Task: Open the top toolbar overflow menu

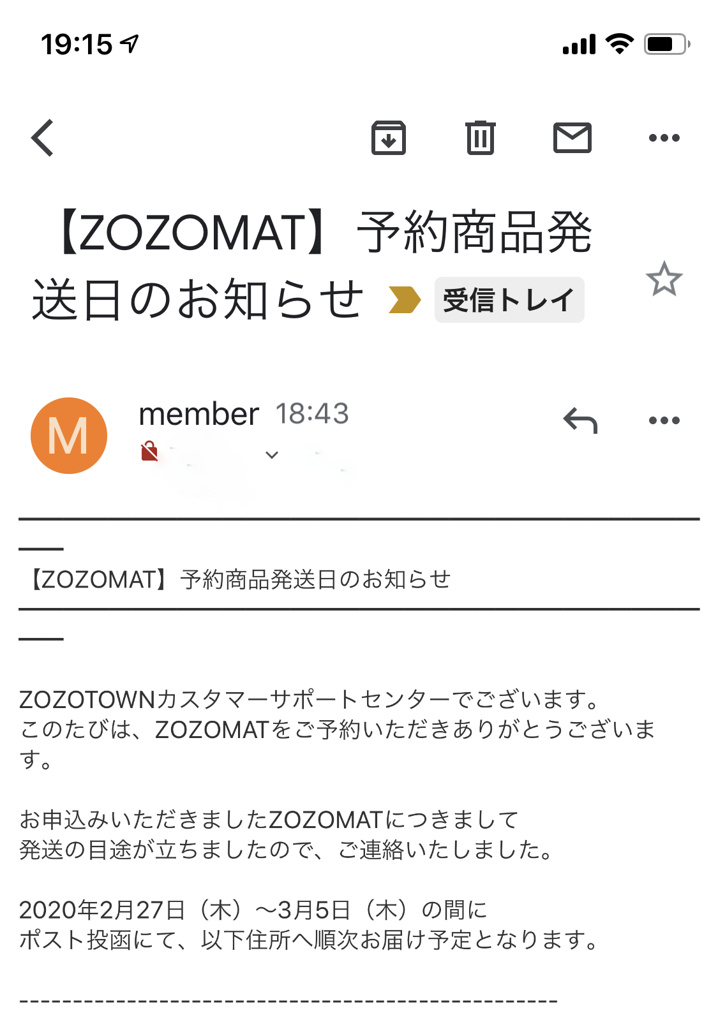Action: 664,138
